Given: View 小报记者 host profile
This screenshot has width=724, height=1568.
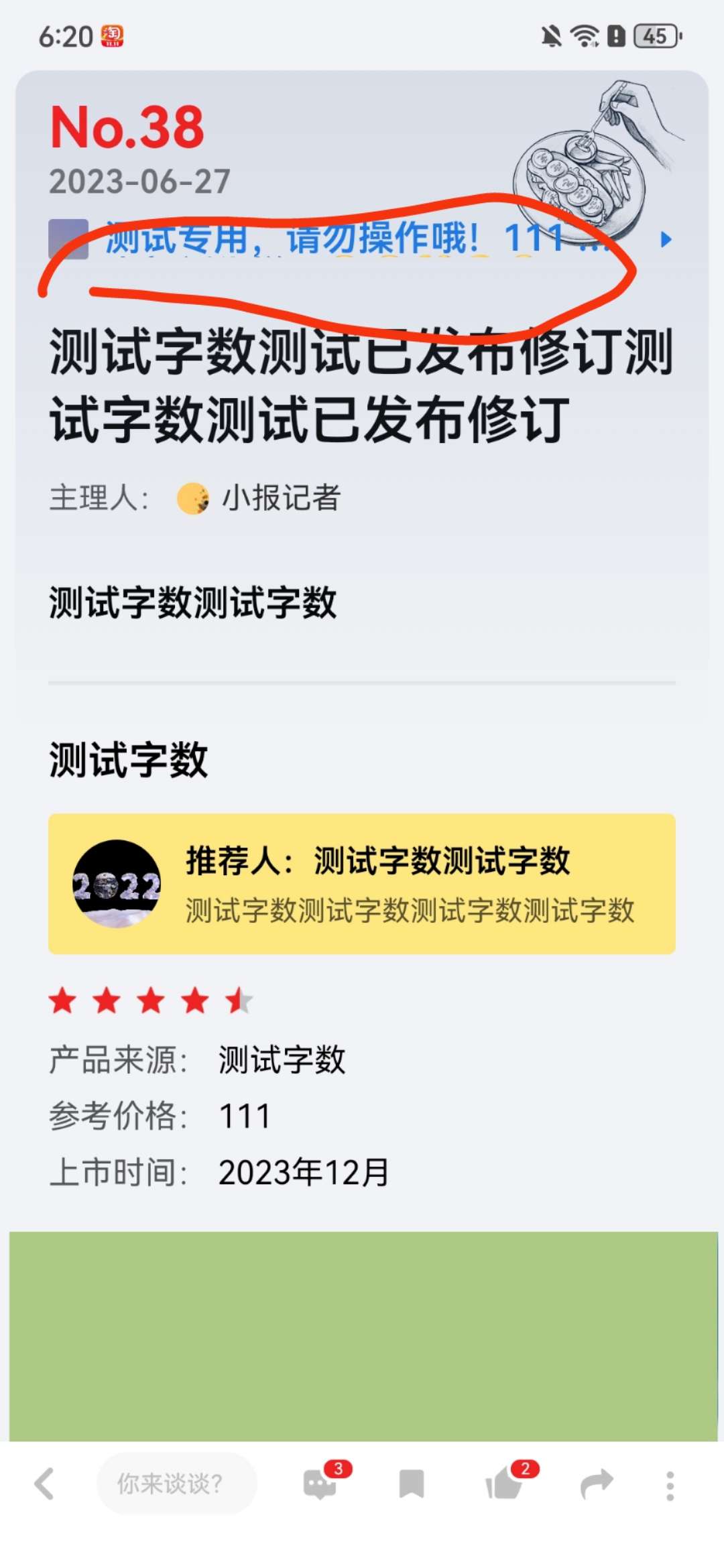Looking at the screenshot, I should click(x=259, y=499).
